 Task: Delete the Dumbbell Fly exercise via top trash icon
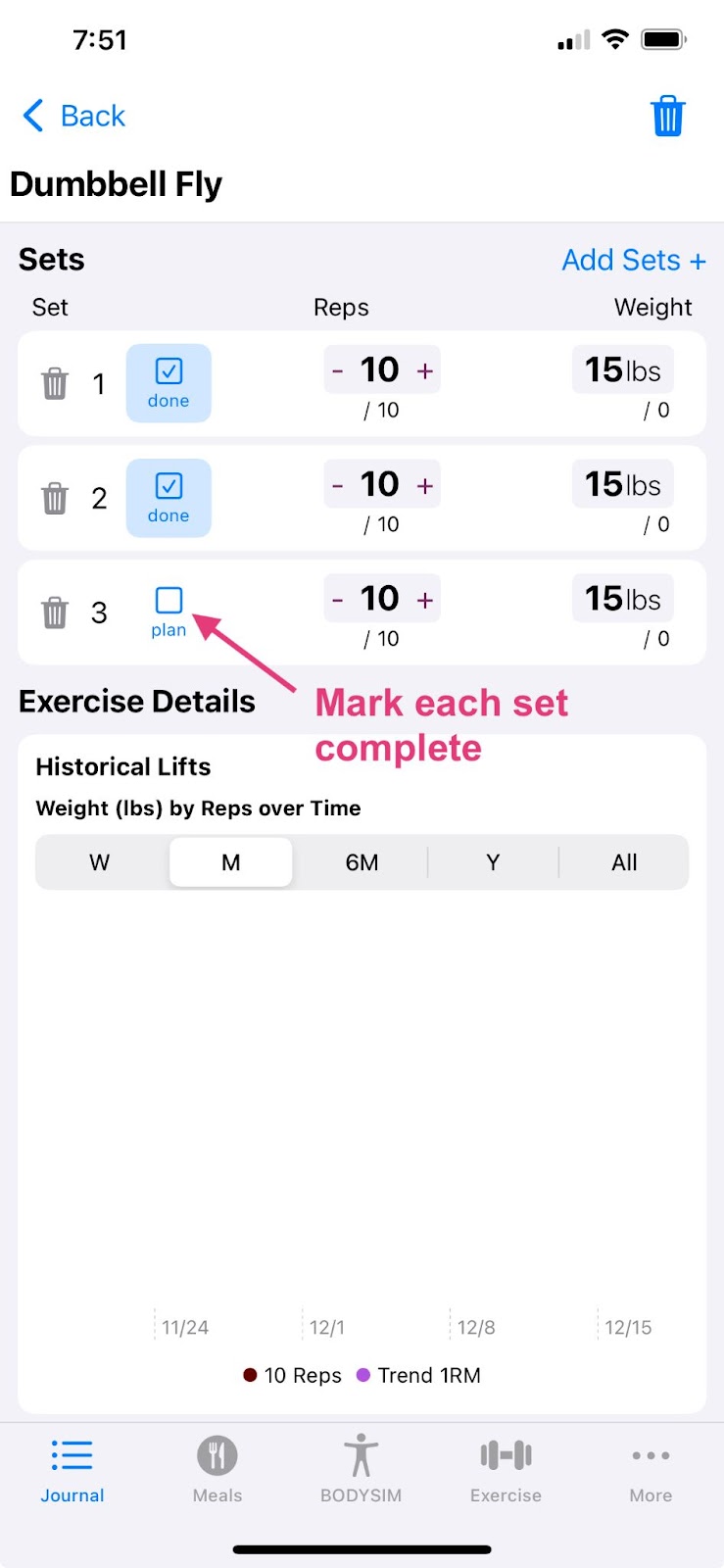coord(668,116)
